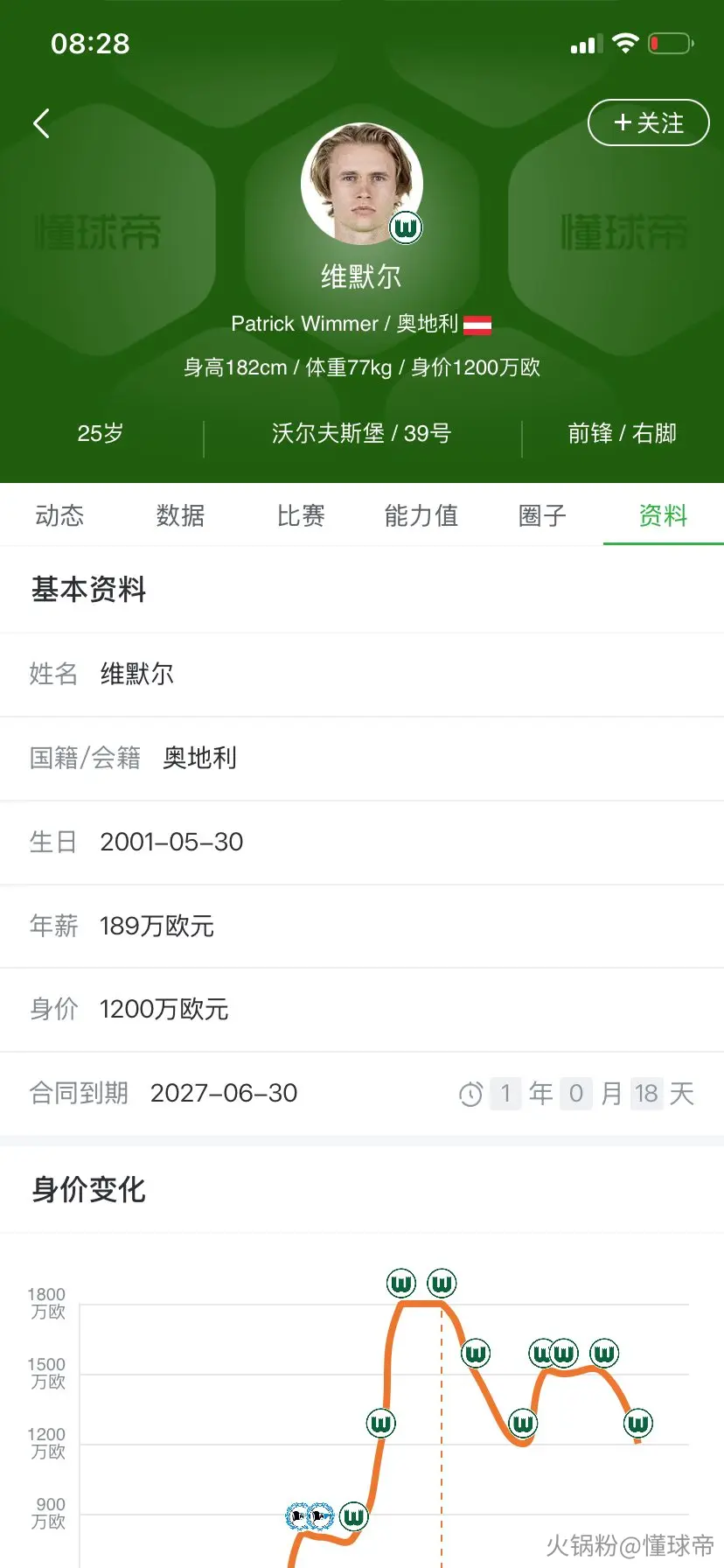The image size is (724, 1568).
Task: Follow the player with 关注 button
Action: click(x=648, y=122)
